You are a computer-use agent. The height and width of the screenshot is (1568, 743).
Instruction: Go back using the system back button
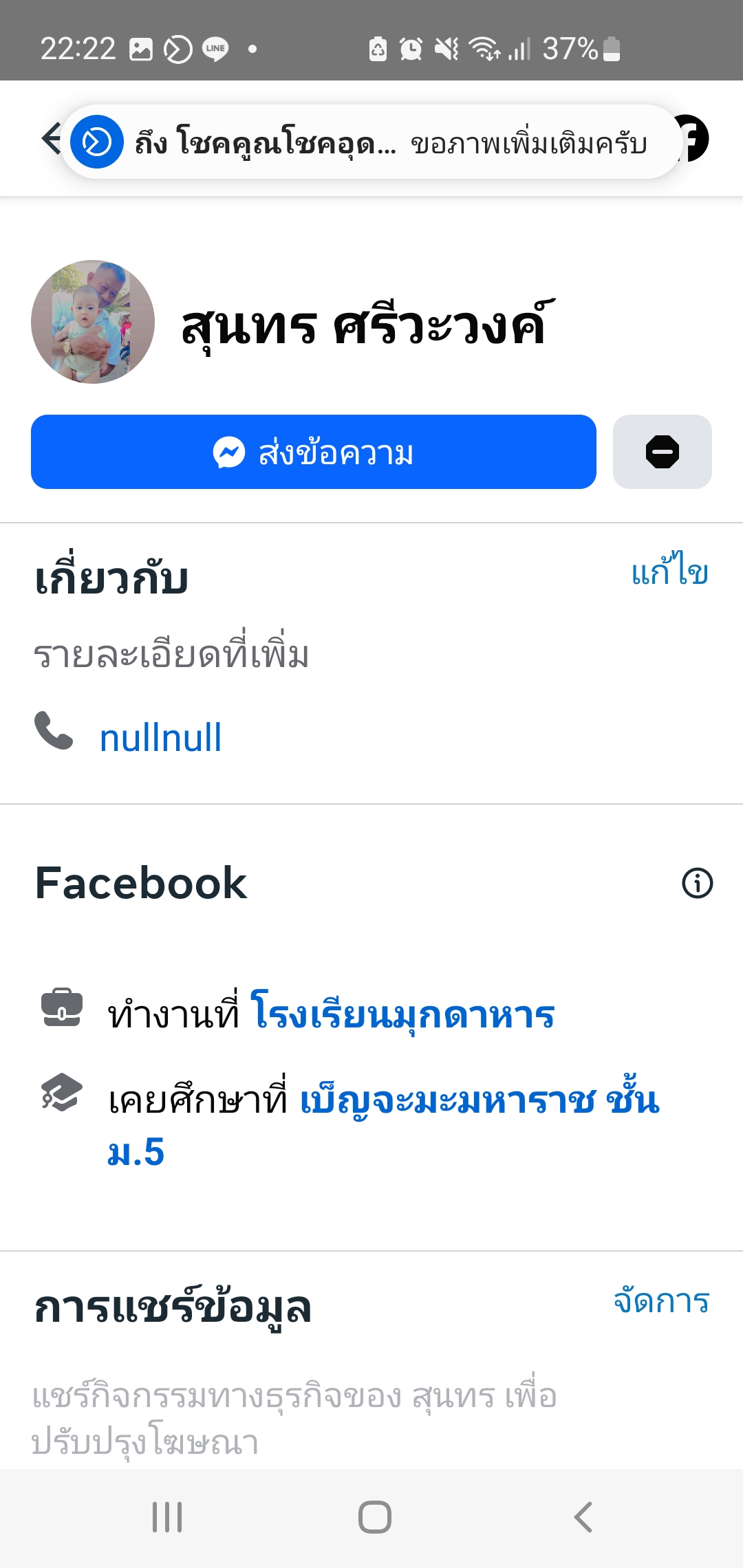point(582,1517)
